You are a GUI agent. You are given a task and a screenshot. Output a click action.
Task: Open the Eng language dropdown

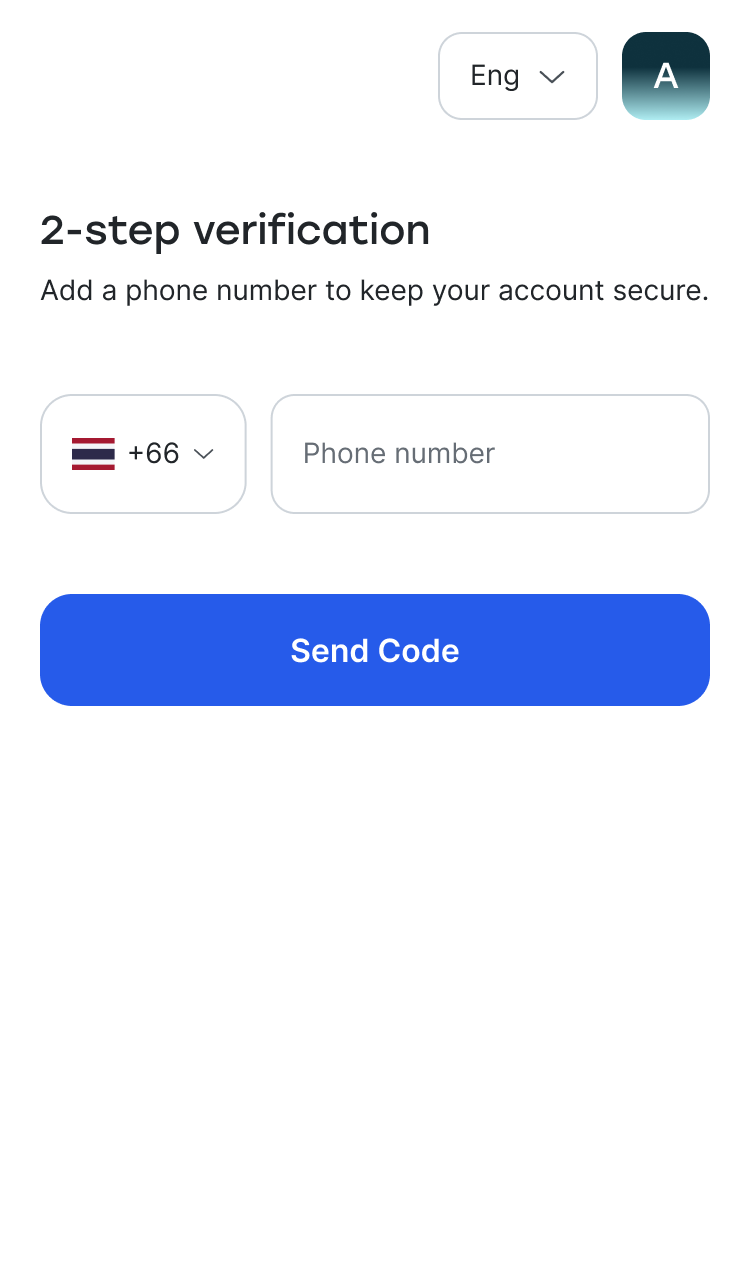[518, 76]
